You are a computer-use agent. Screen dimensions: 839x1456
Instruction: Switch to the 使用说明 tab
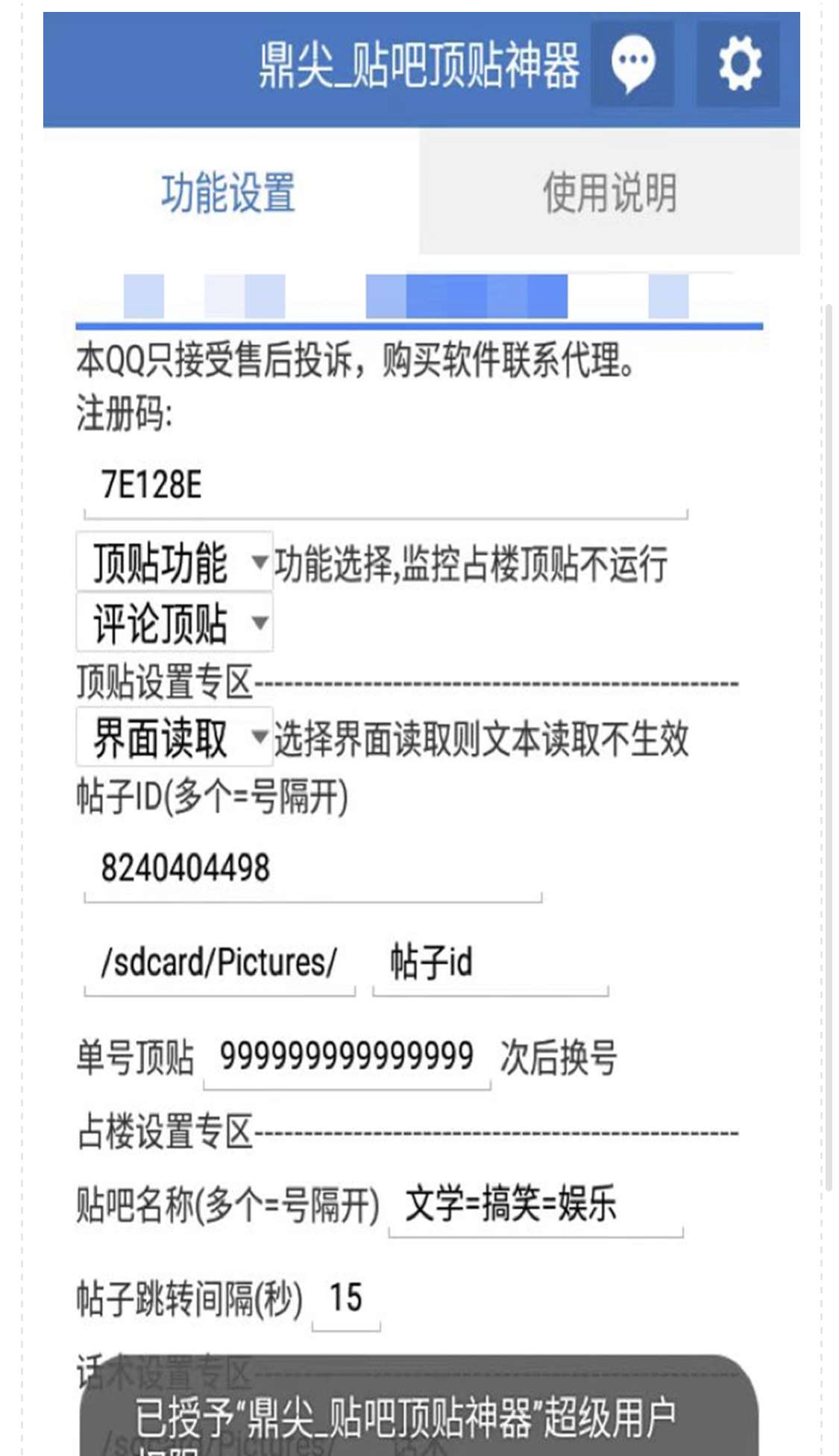pyautogui.click(x=609, y=192)
